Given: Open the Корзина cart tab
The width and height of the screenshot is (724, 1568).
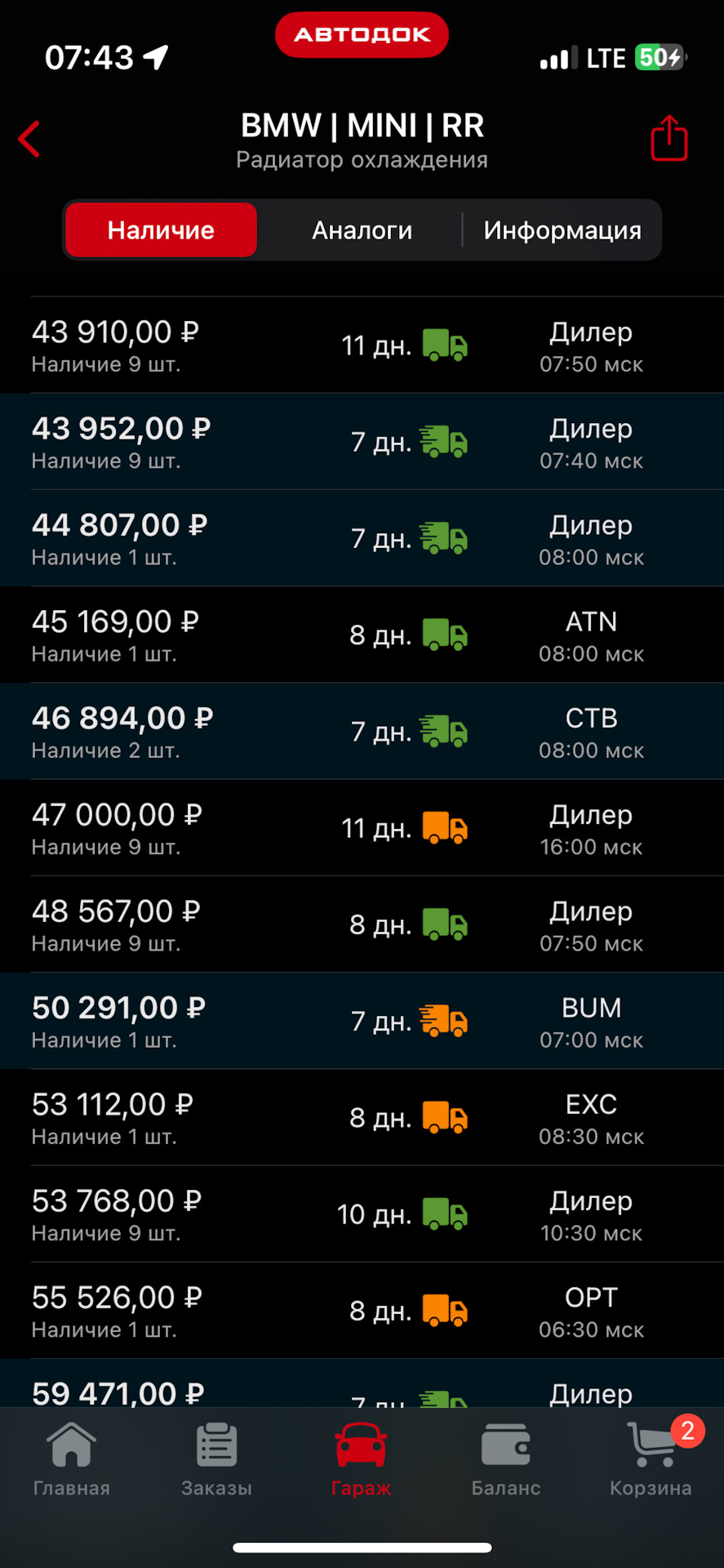Looking at the screenshot, I should point(651,1459).
